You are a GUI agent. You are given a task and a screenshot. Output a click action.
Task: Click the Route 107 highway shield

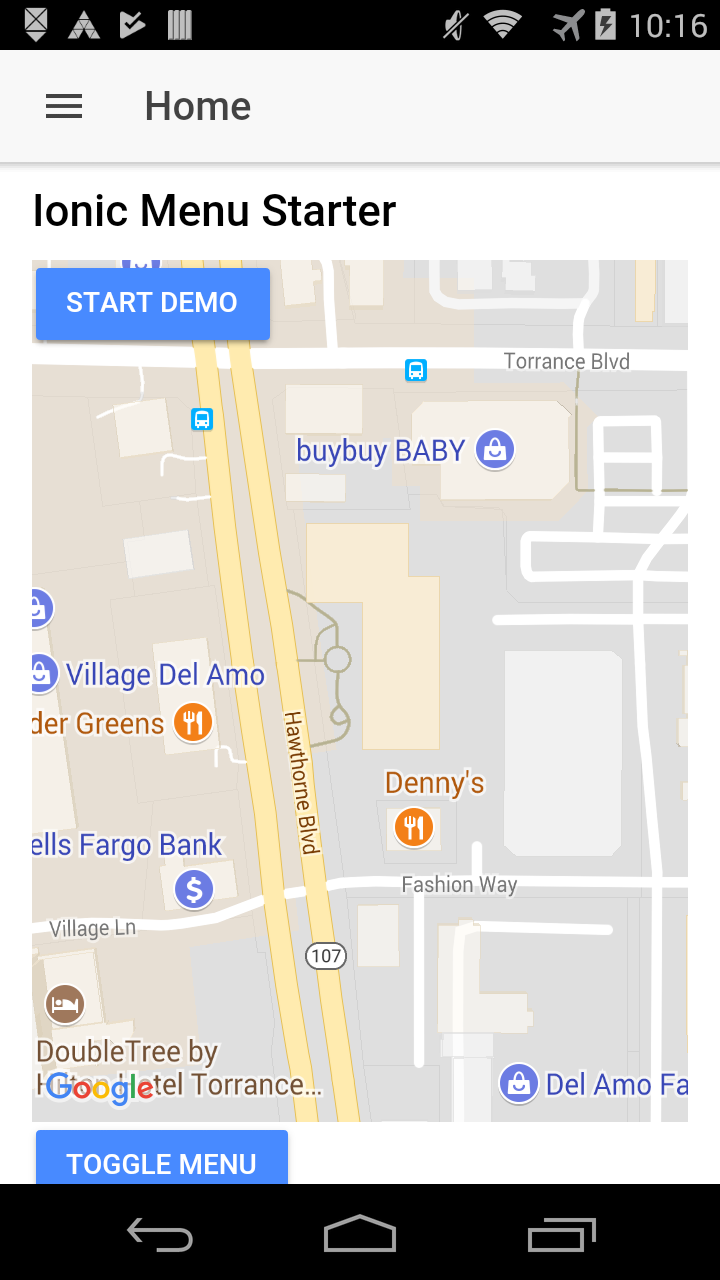click(325, 956)
